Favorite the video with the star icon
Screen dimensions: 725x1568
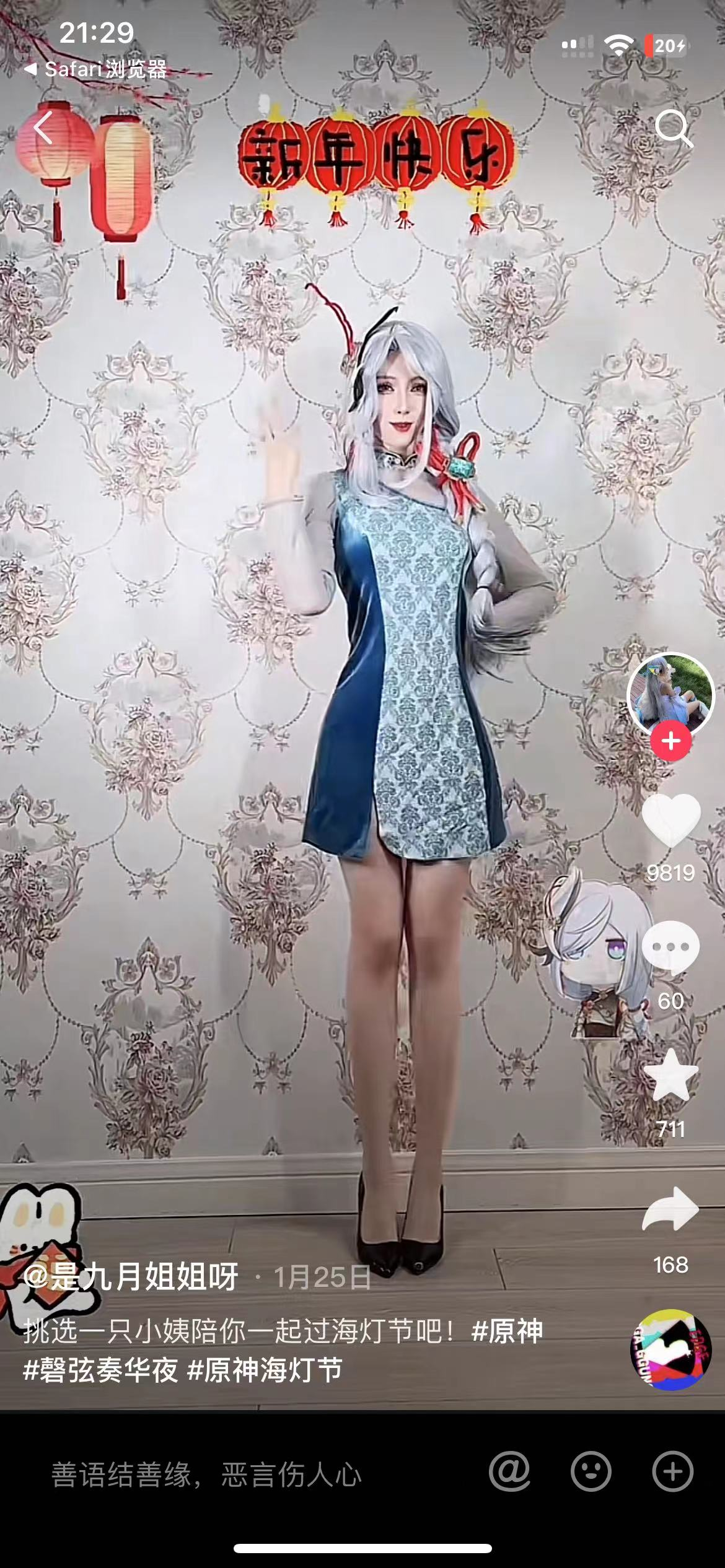pyautogui.click(x=670, y=1076)
